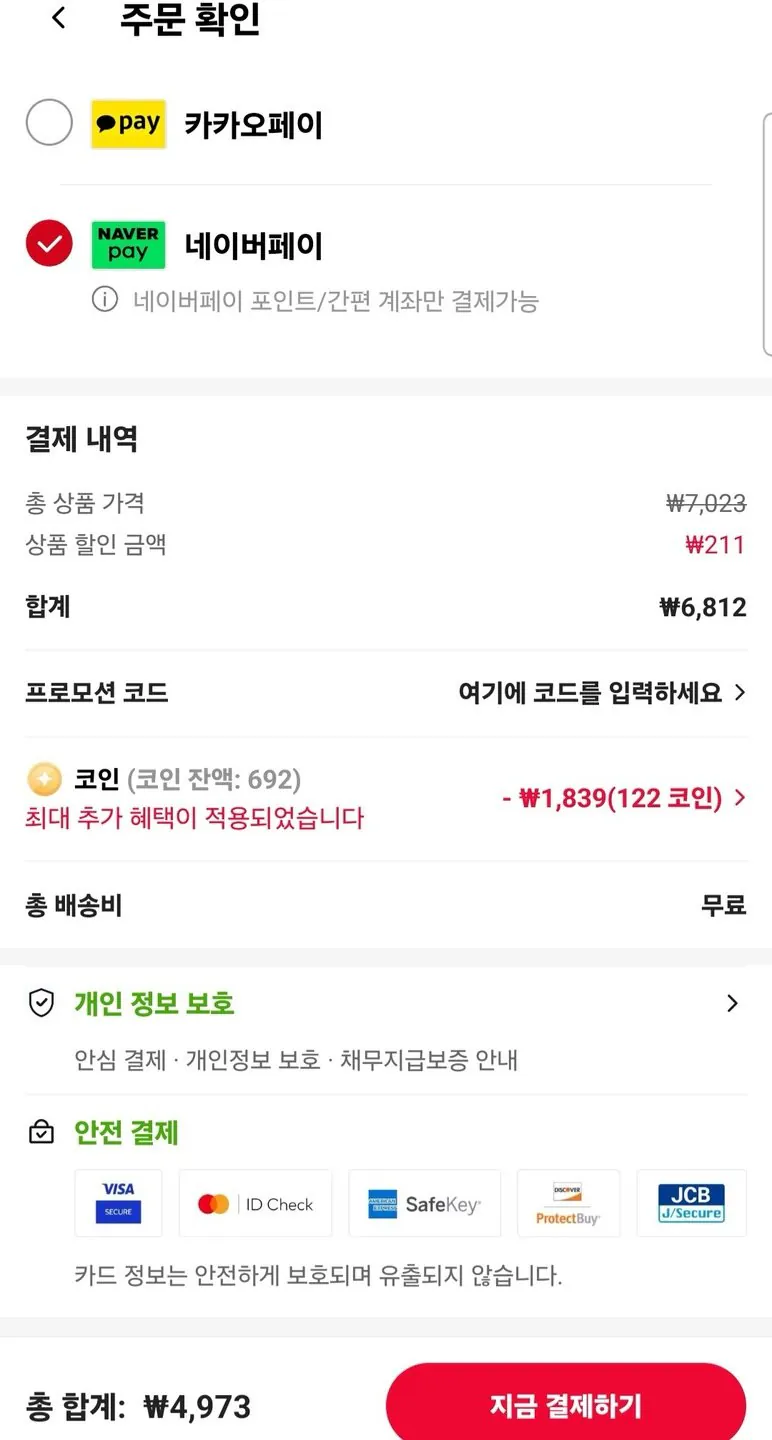
Task: Go back using the top-left arrow
Action: click(57, 18)
